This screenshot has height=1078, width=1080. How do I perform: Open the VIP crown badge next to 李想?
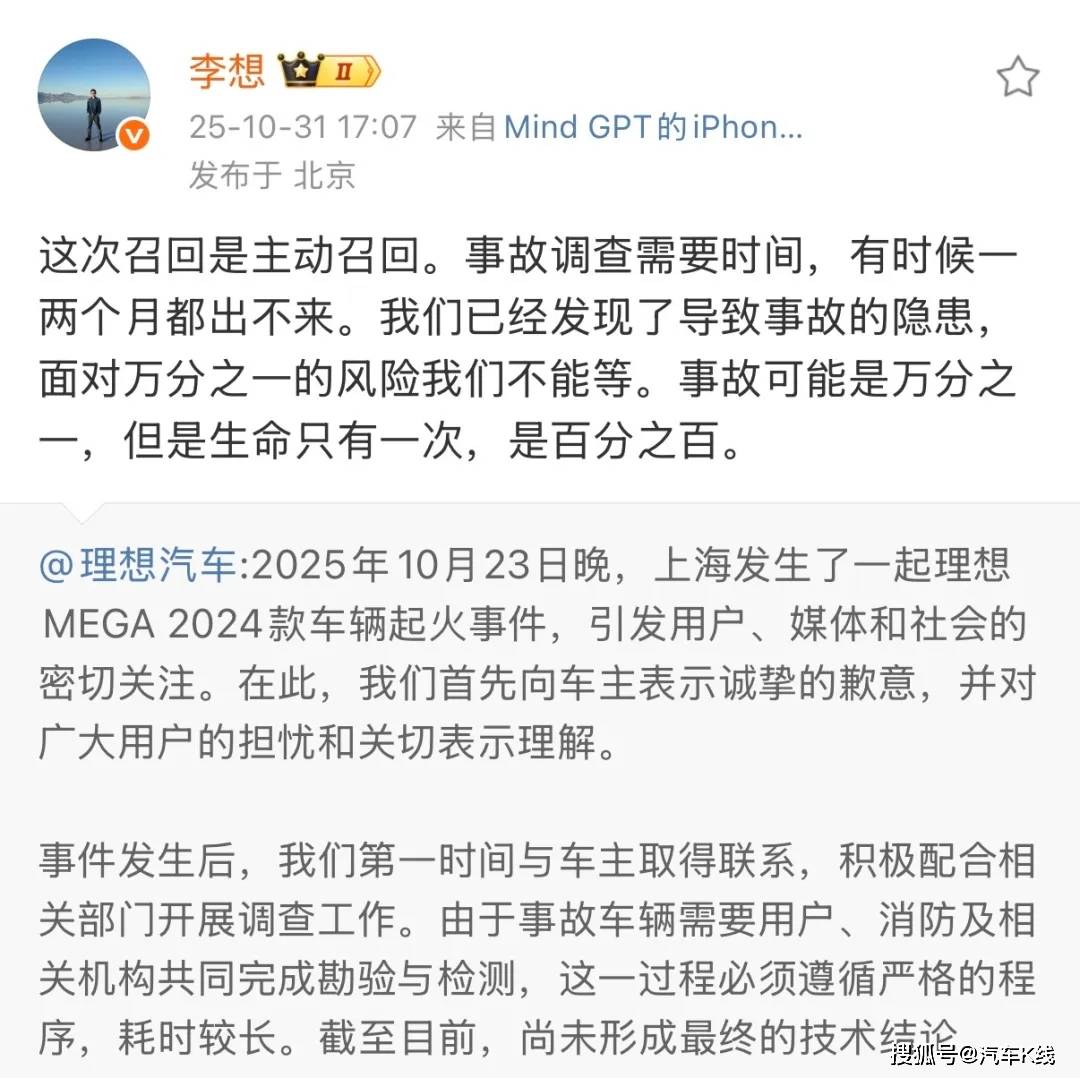(329, 72)
